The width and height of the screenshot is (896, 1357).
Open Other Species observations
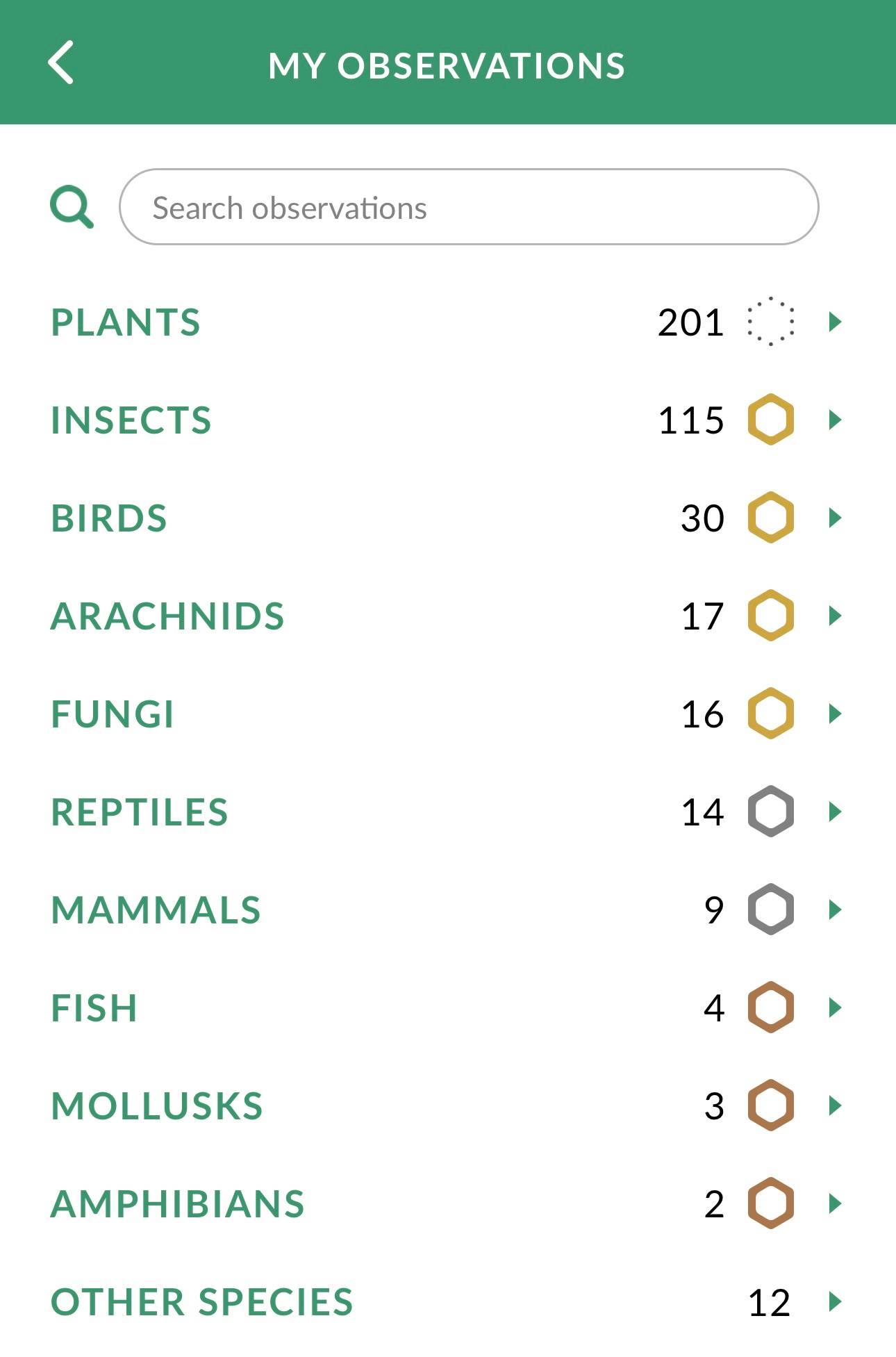pyautogui.click(x=448, y=1302)
